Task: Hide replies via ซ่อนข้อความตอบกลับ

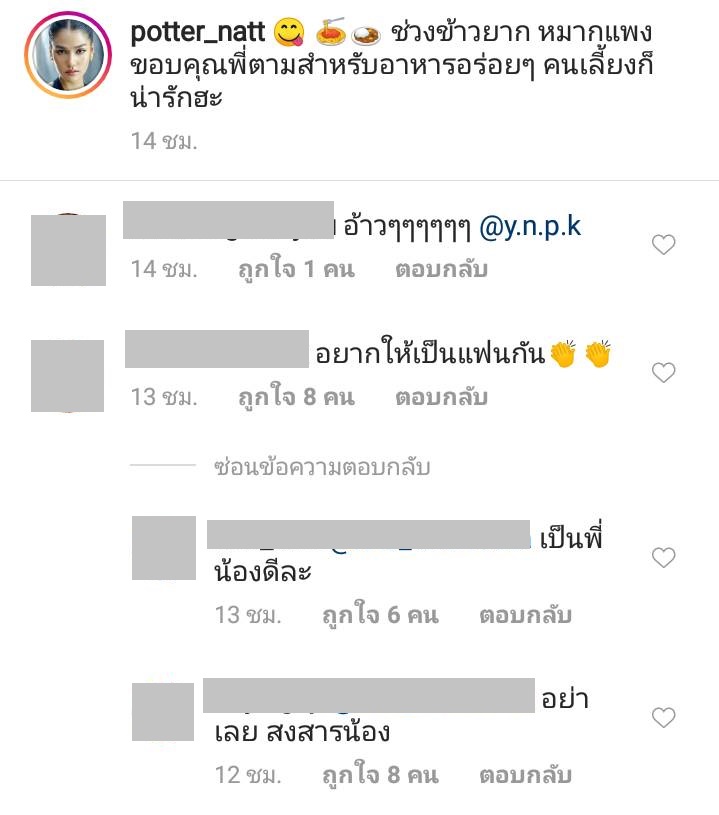Action: (x=322, y=466)
